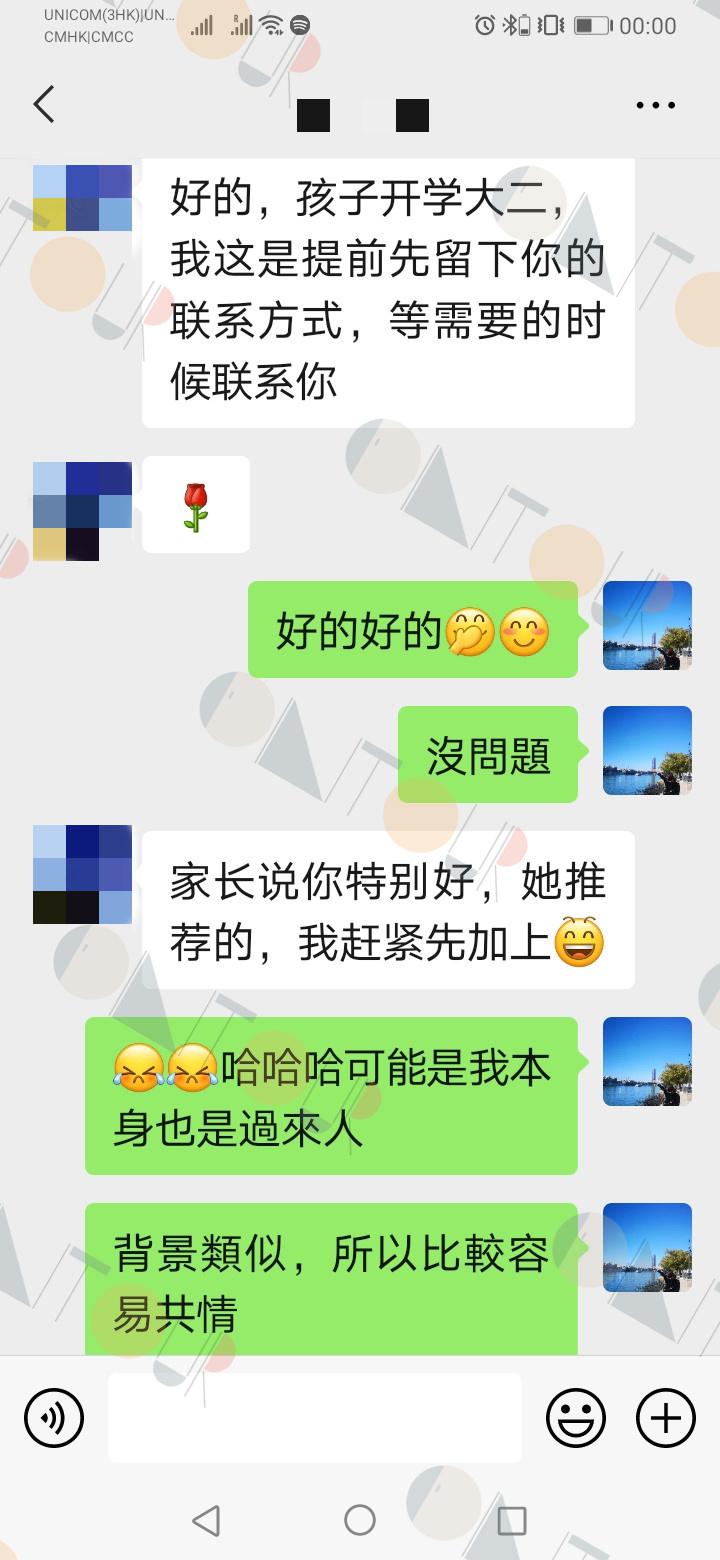The image size is (720, 1560).
Task: Go back from this chat
Action: (43, 104)
